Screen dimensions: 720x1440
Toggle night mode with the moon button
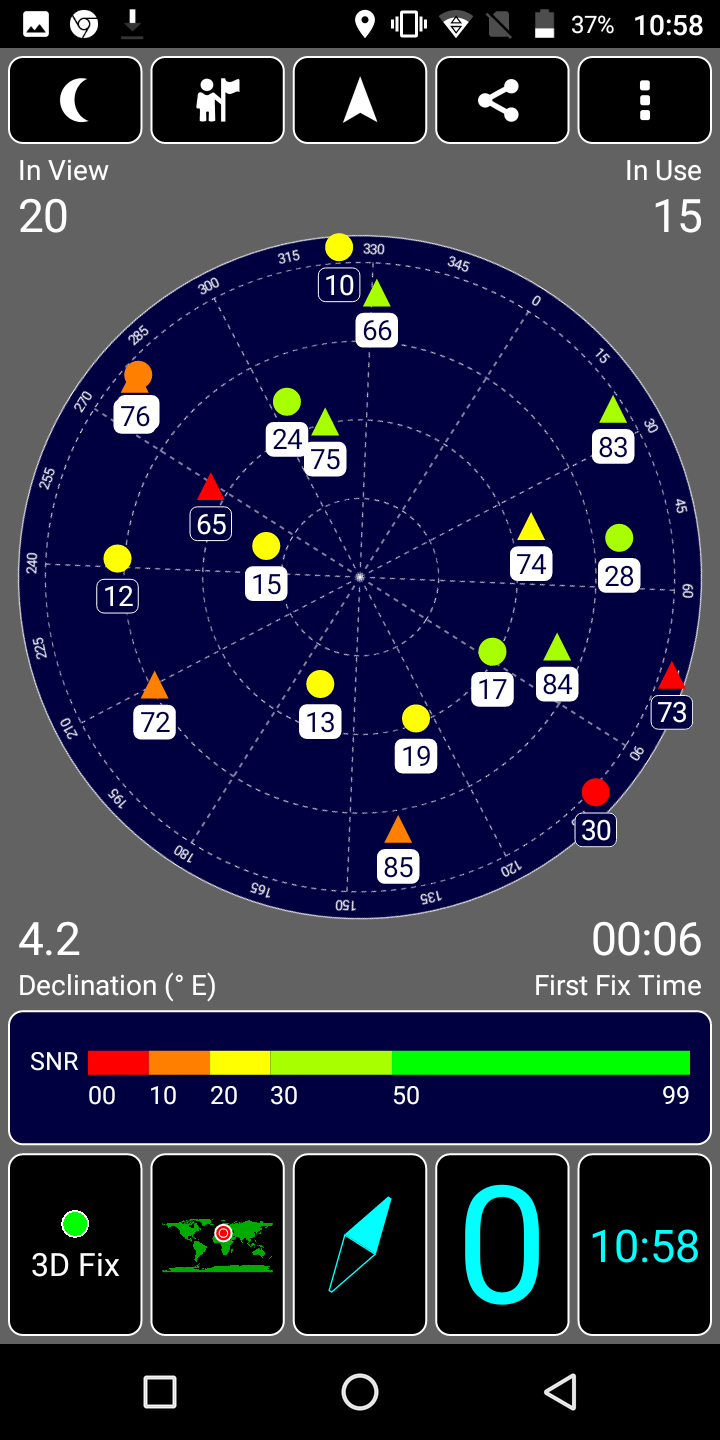pyautogui.click(x=75, y=100)
